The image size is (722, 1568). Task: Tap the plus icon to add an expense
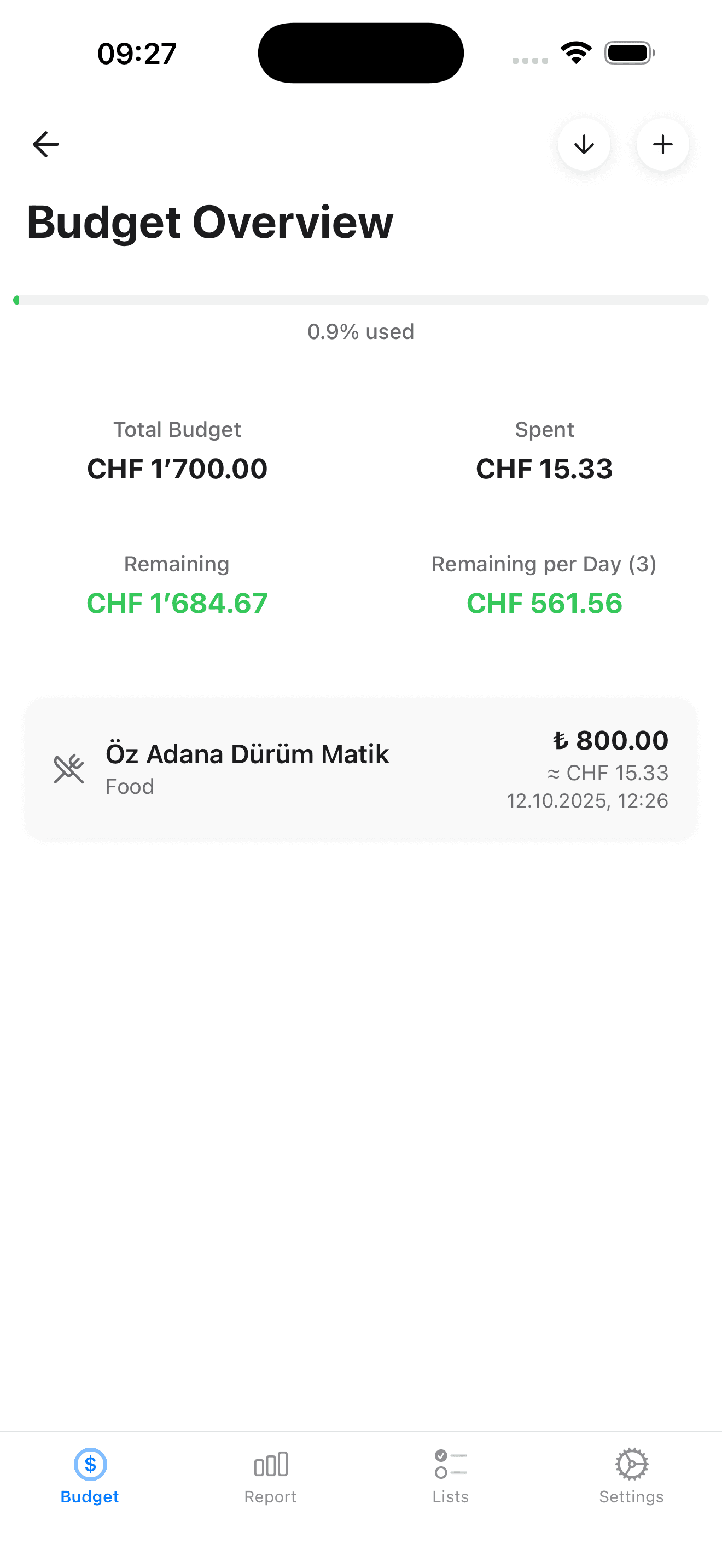(x=663, y=144)
